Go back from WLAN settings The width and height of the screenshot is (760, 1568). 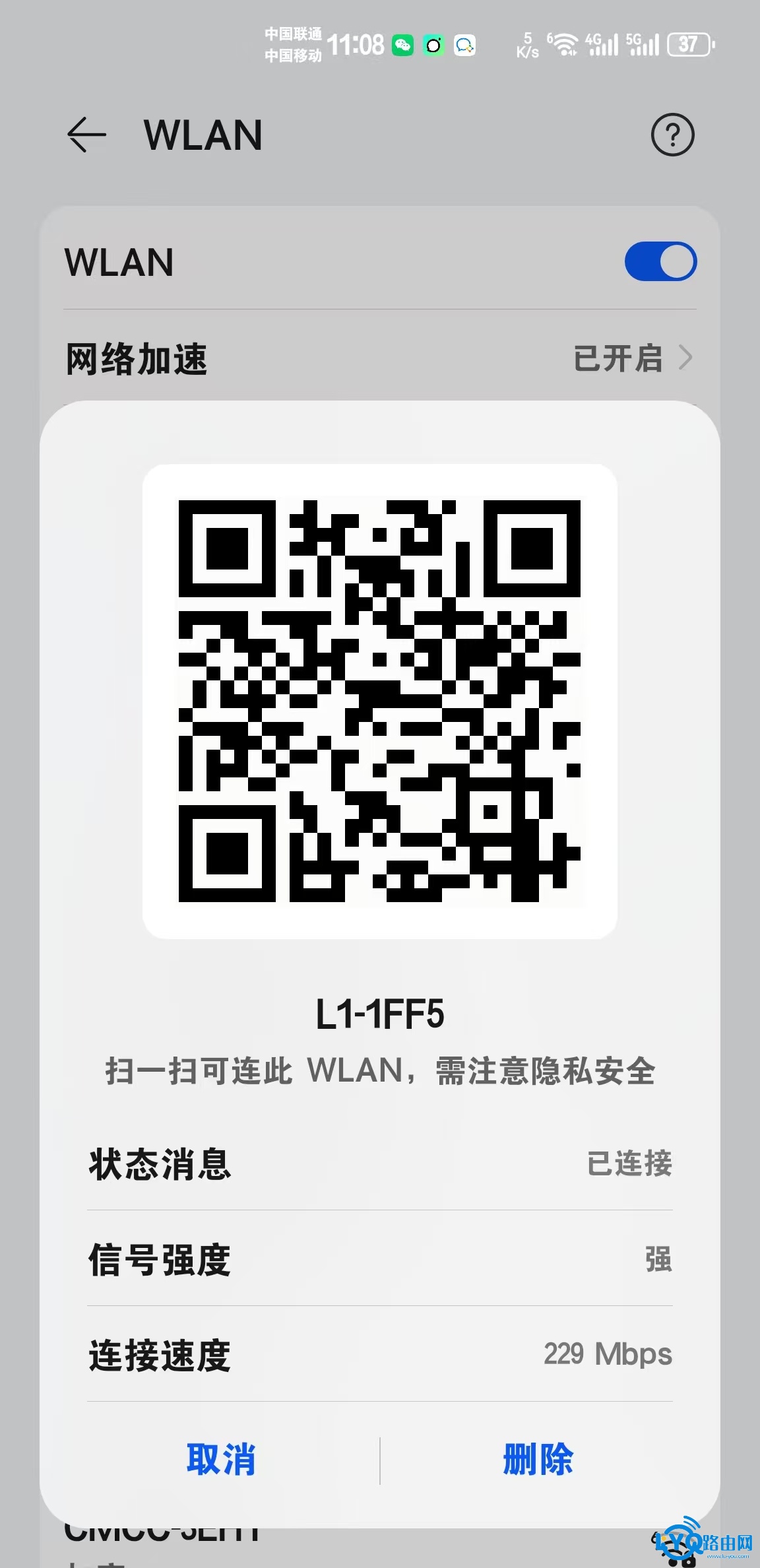(86, 135)
